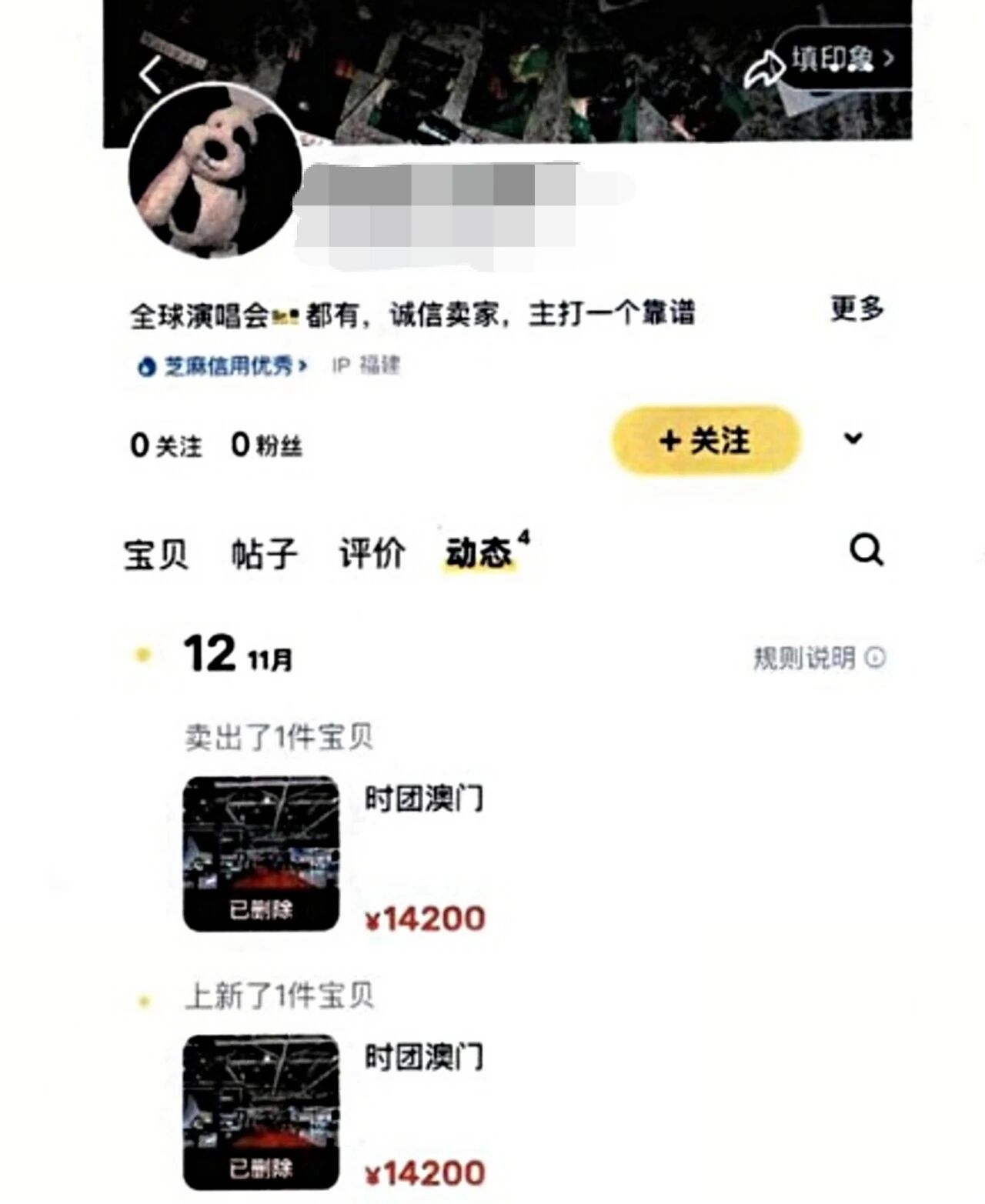Search within this seller's page
This screenshot has height=1204, width=985.
tap(866, 550)
